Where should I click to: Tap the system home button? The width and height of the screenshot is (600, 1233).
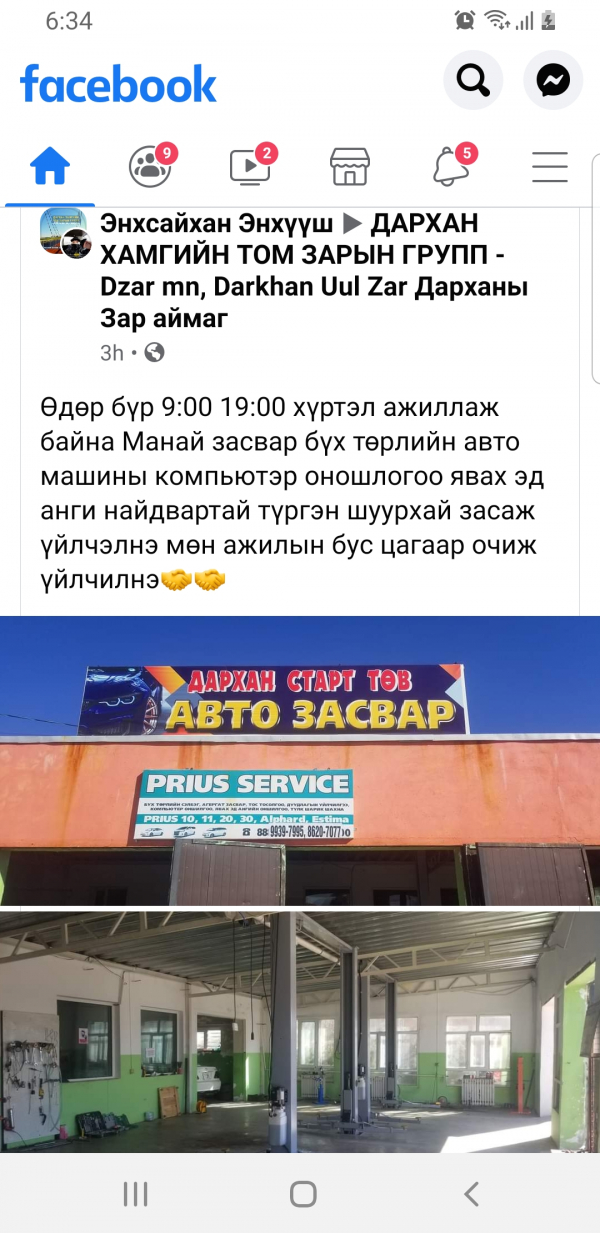pos(303,1193)
